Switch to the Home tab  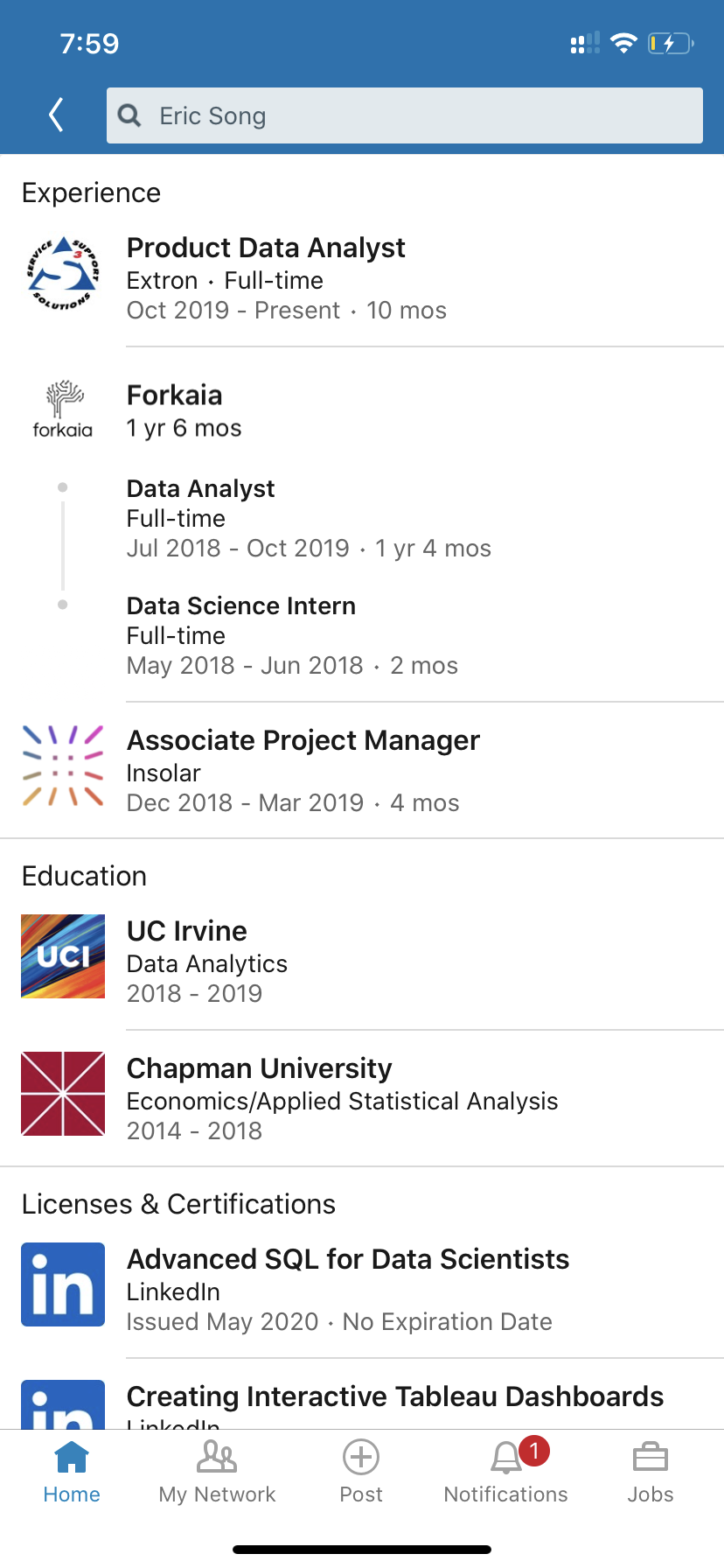[72, 1472]
